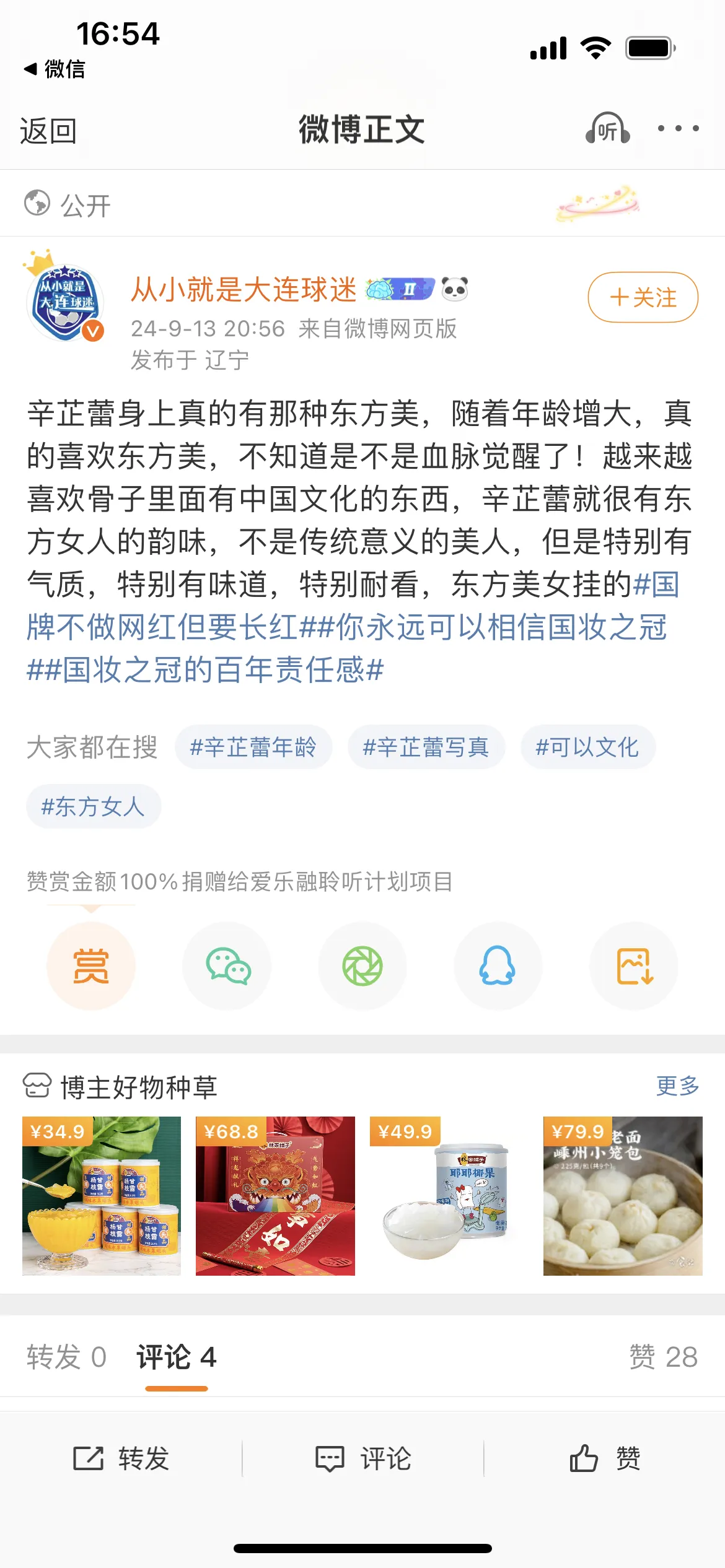The height and width of the screenshot is (1568, 725).
Task: Share the post to WeChat
Action: point(227,966)
